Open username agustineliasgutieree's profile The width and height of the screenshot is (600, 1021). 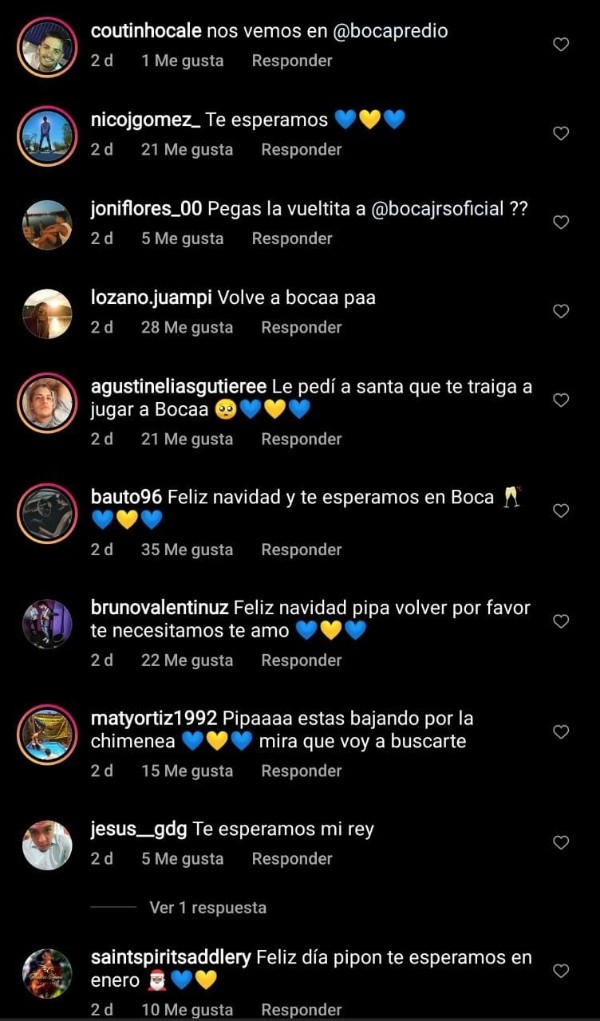[x=178, y=387]
